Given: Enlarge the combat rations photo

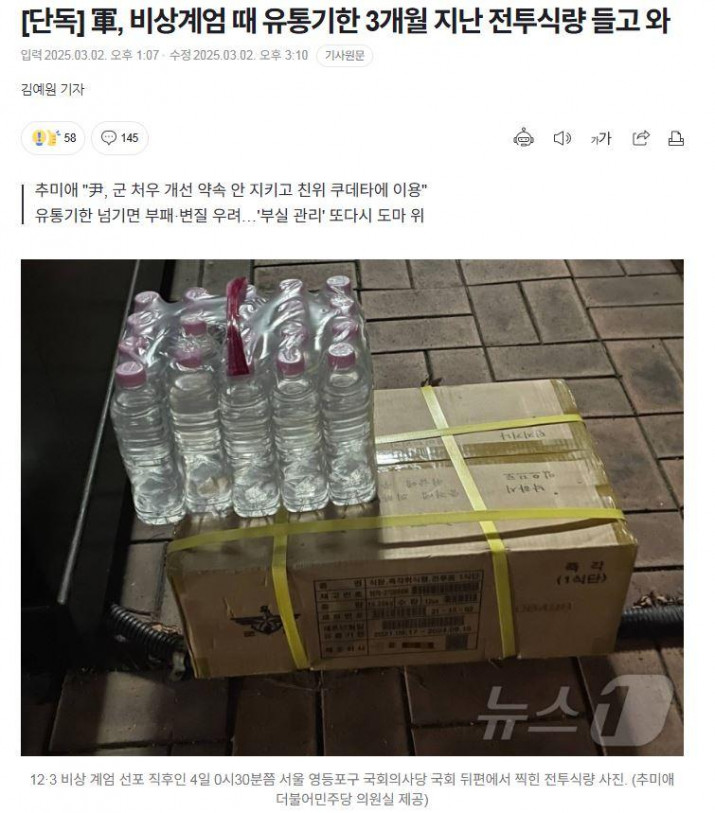Looking at the screenshot, I should 352,506.
